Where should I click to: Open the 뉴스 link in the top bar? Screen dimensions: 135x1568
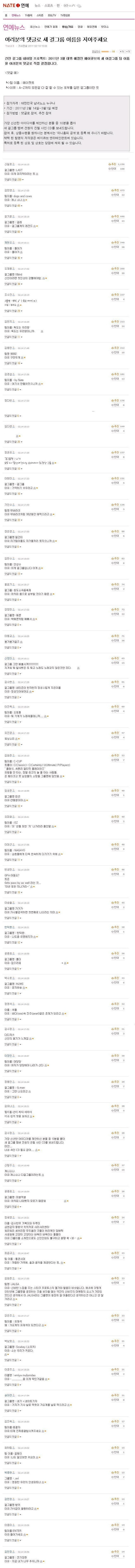click(38, 5)
